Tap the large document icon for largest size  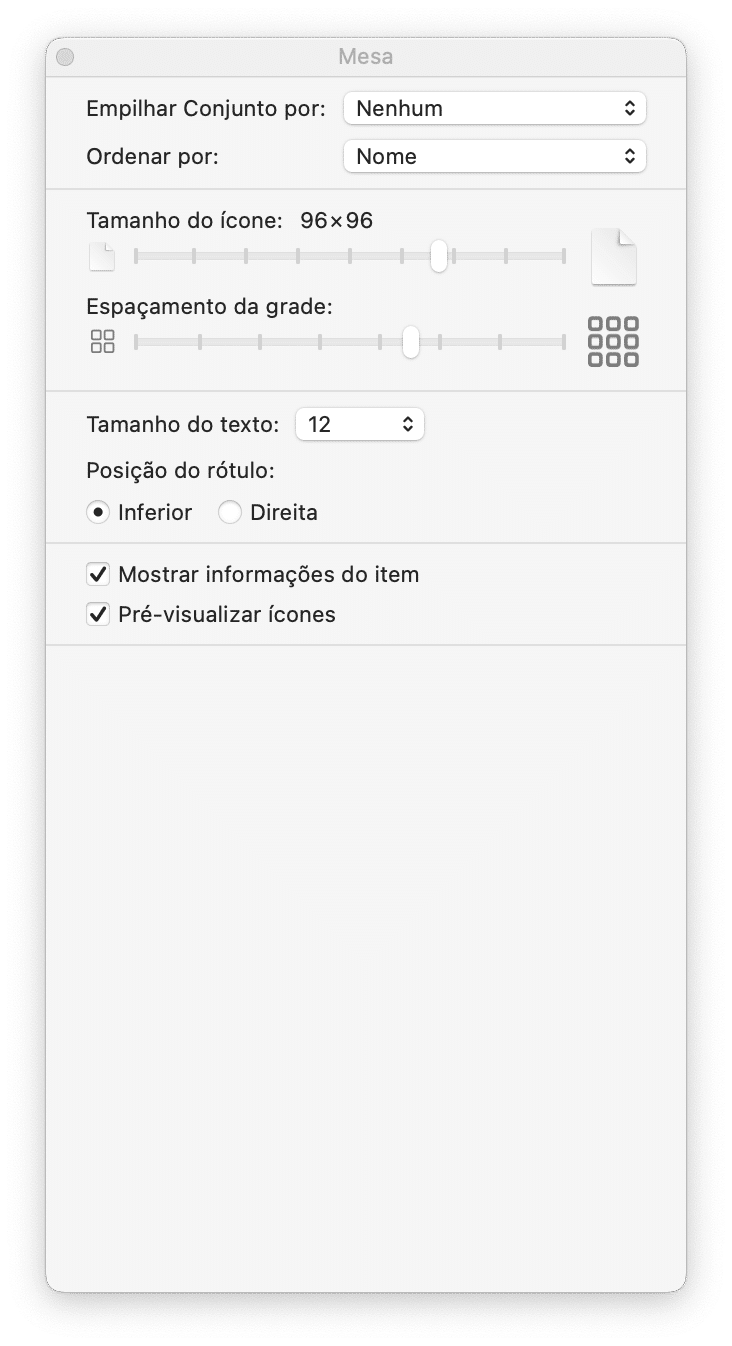[613, 257]
